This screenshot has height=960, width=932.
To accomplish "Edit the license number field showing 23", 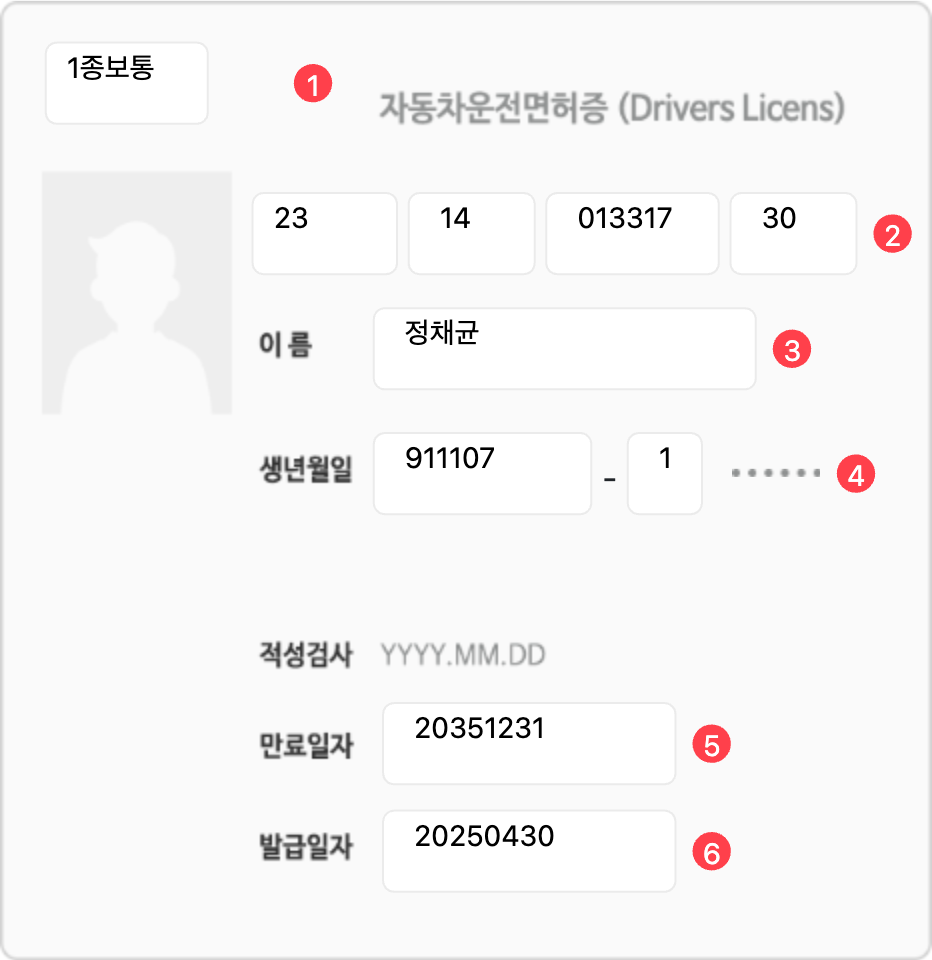I will coord(324,233).
